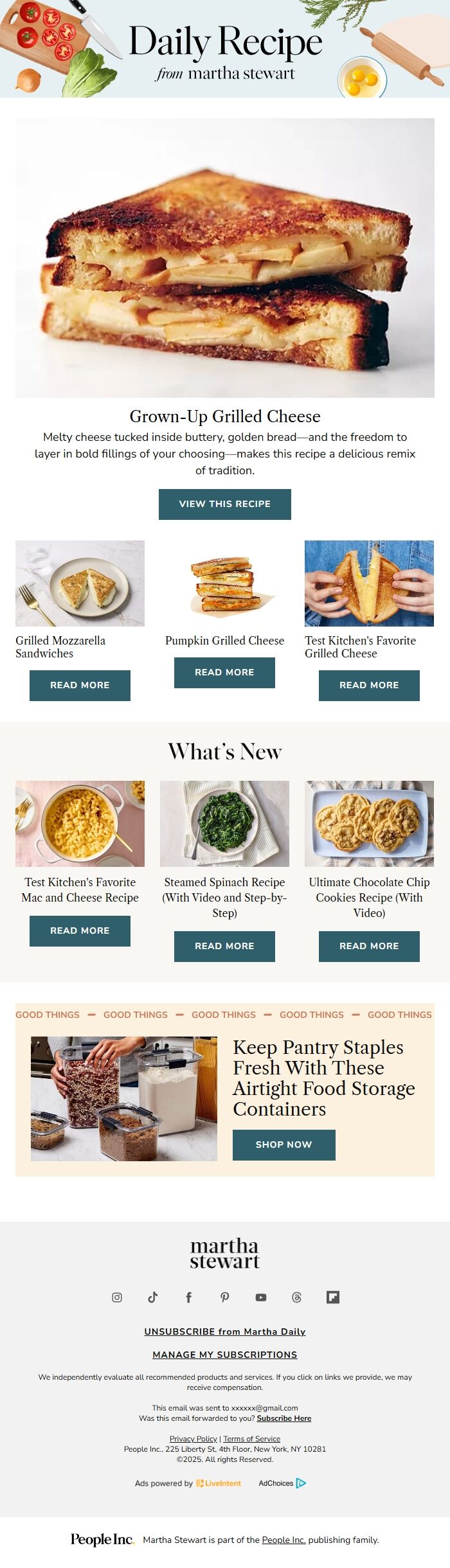450x1568 pixels.
Task: Open the Flipboard icon
Action: [332, 1297]
